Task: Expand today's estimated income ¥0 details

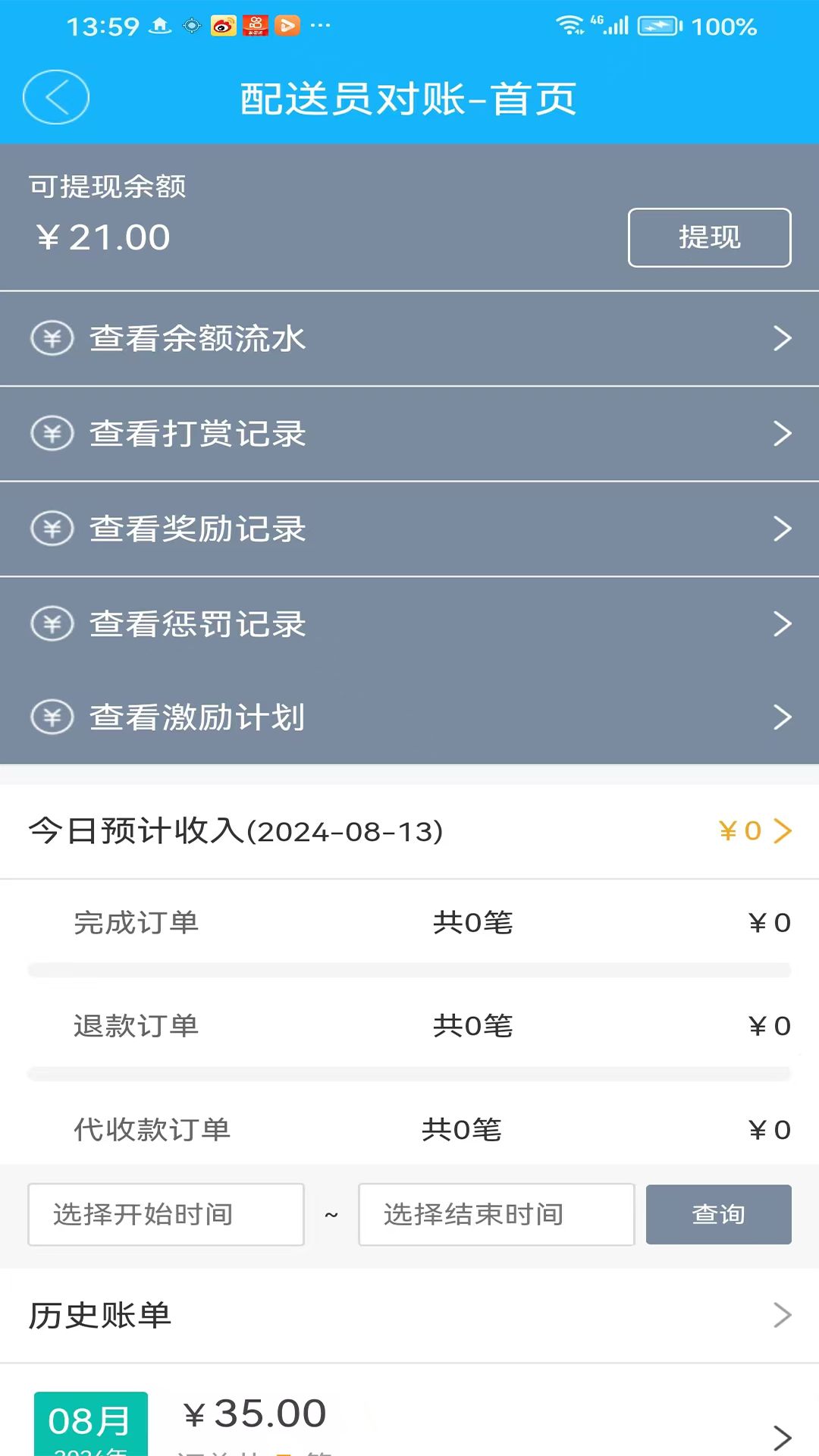Action: [755, 831]
